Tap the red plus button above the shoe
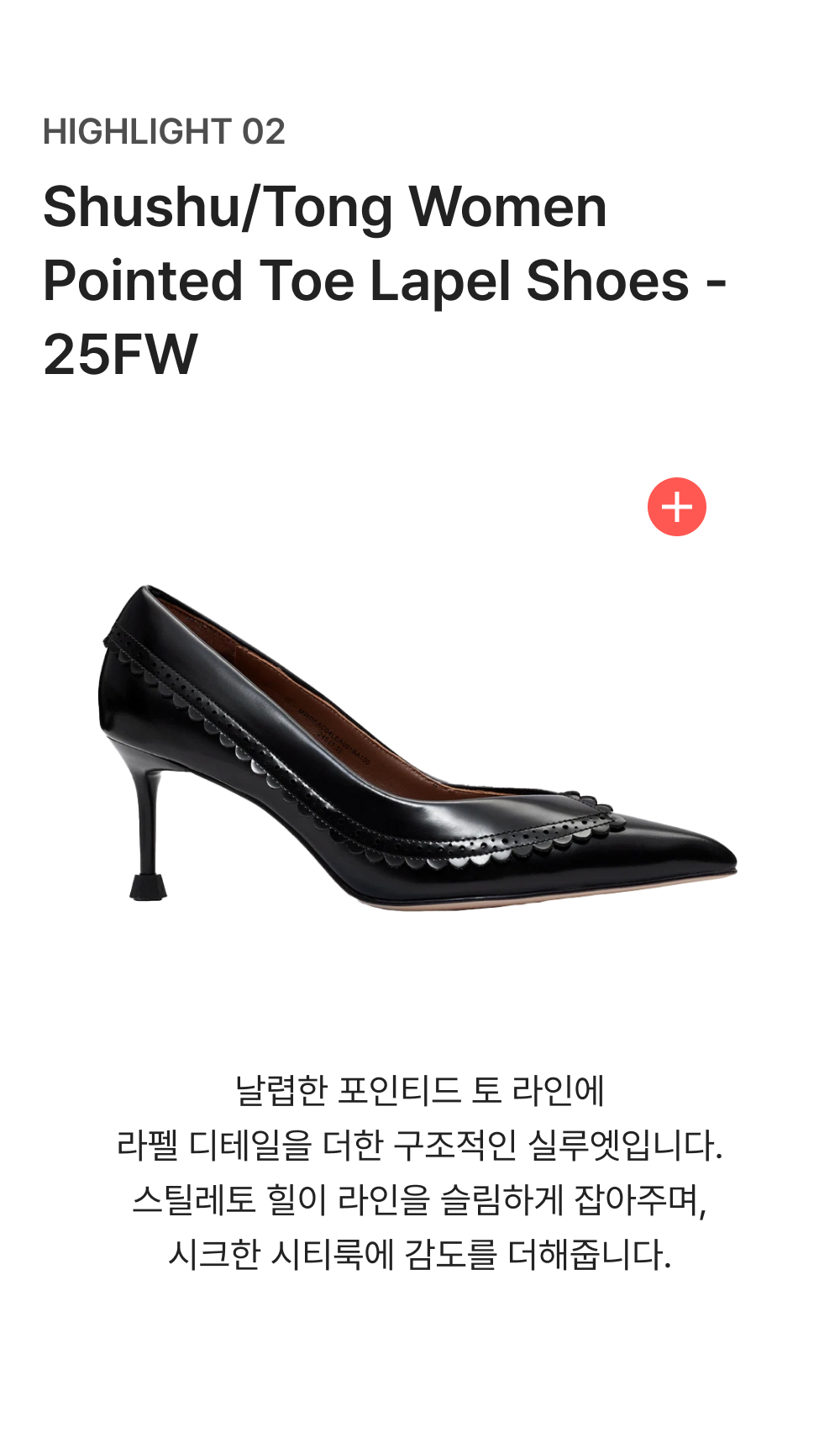 point(676,507)
